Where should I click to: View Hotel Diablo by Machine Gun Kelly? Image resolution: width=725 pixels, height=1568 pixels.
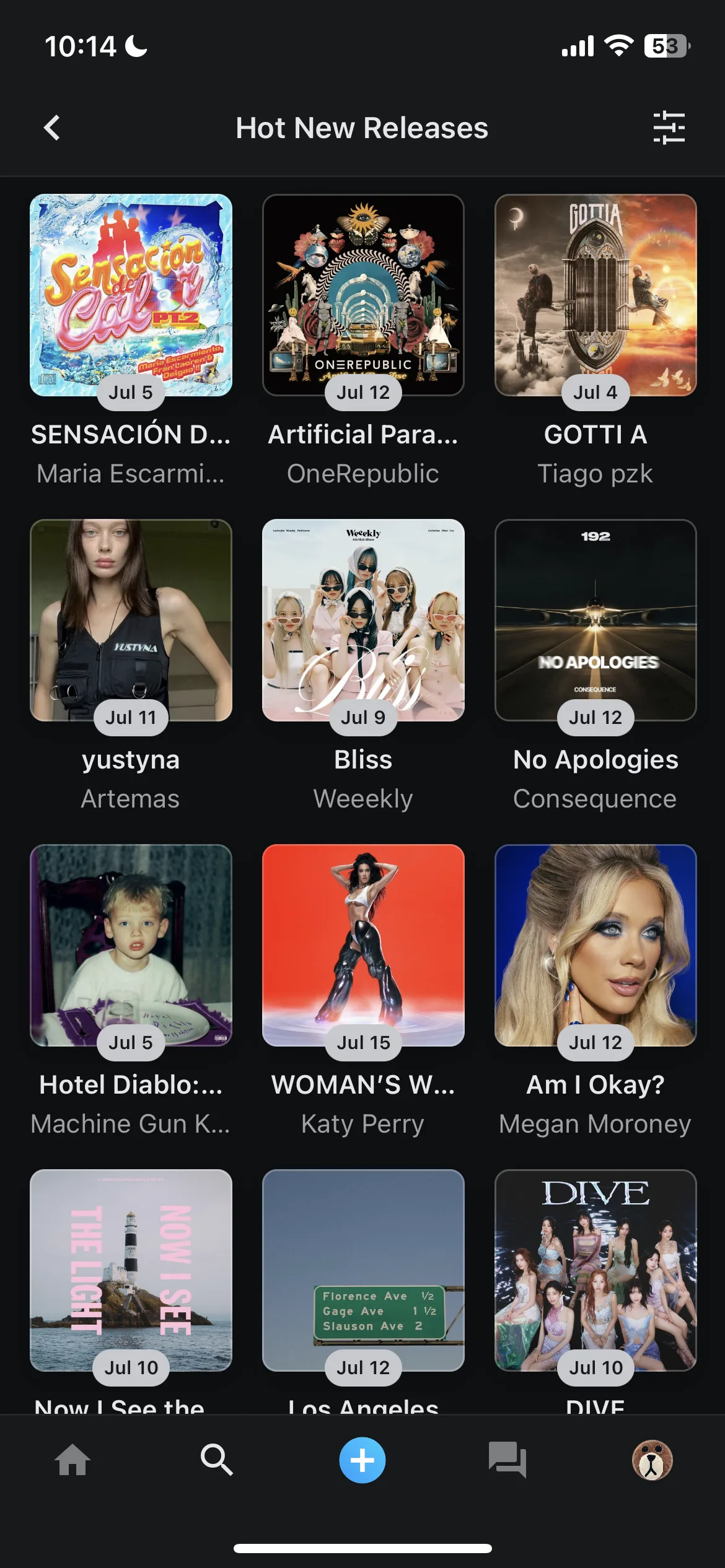click(x=131, y=945)
